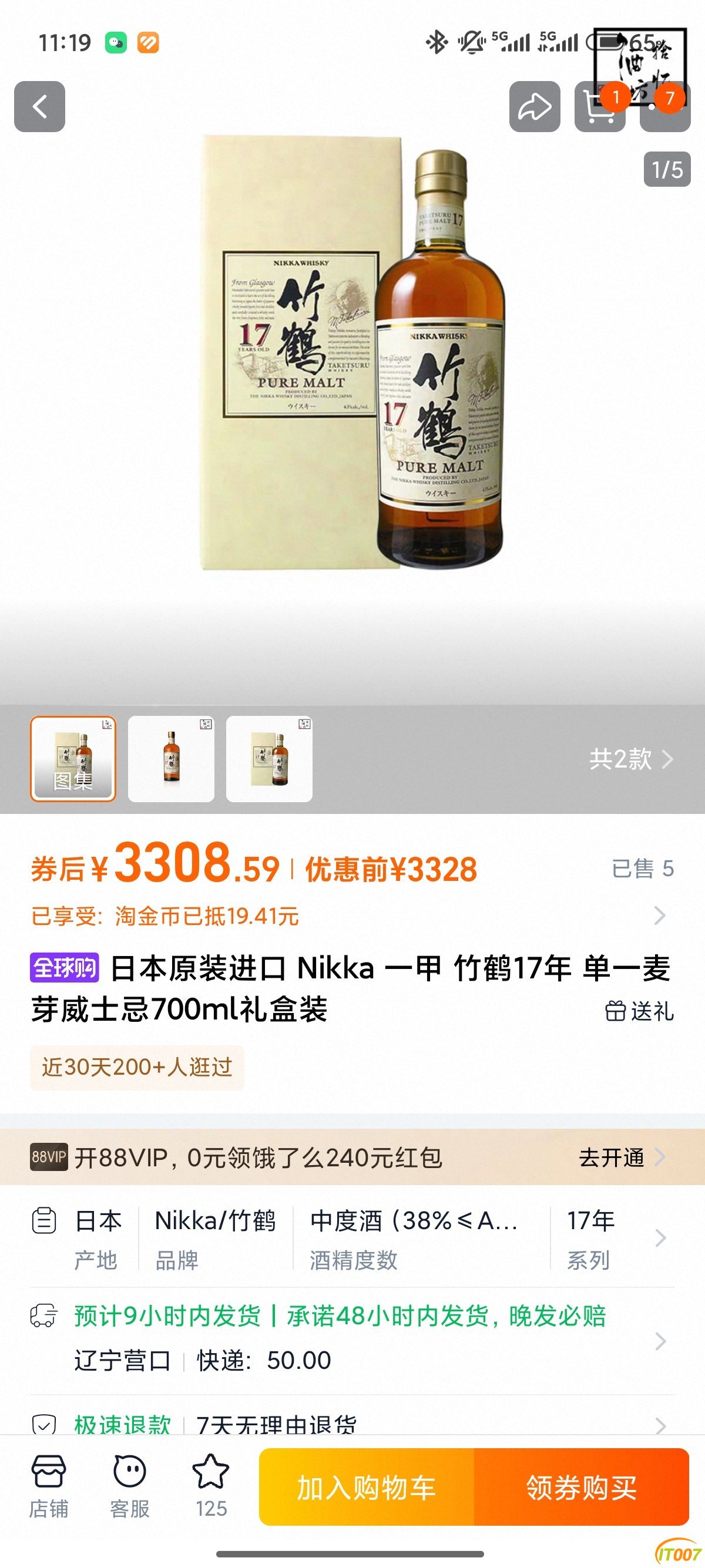The width and height of the screenshot is (705, 1568).
Task: Open the shopping cart icon
Action: tap(599, 107)
